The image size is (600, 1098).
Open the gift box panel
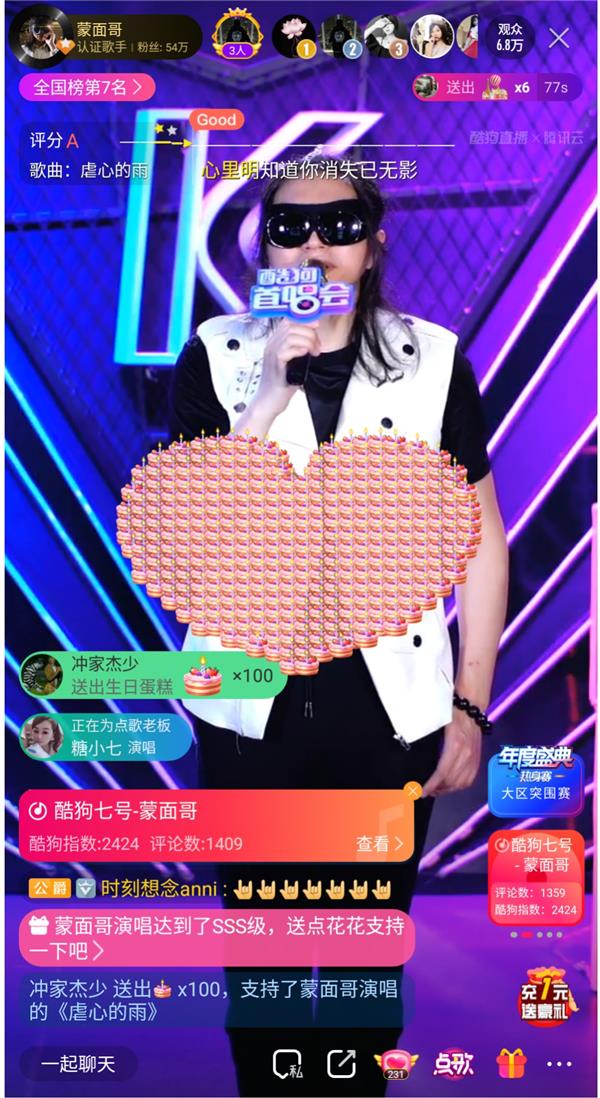510,1064
